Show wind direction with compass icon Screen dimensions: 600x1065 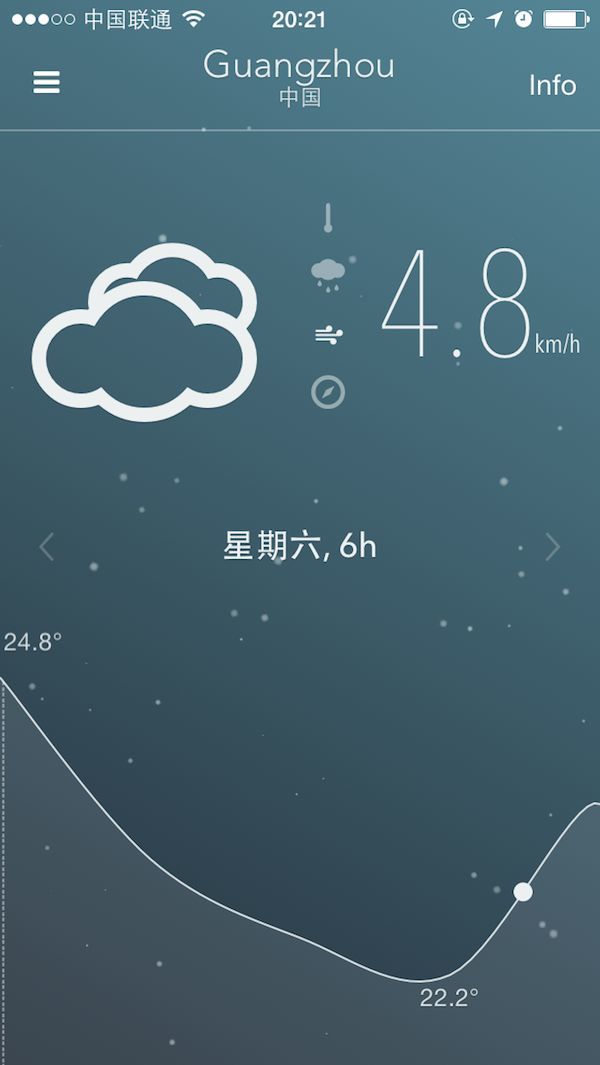tap(328, 392)
